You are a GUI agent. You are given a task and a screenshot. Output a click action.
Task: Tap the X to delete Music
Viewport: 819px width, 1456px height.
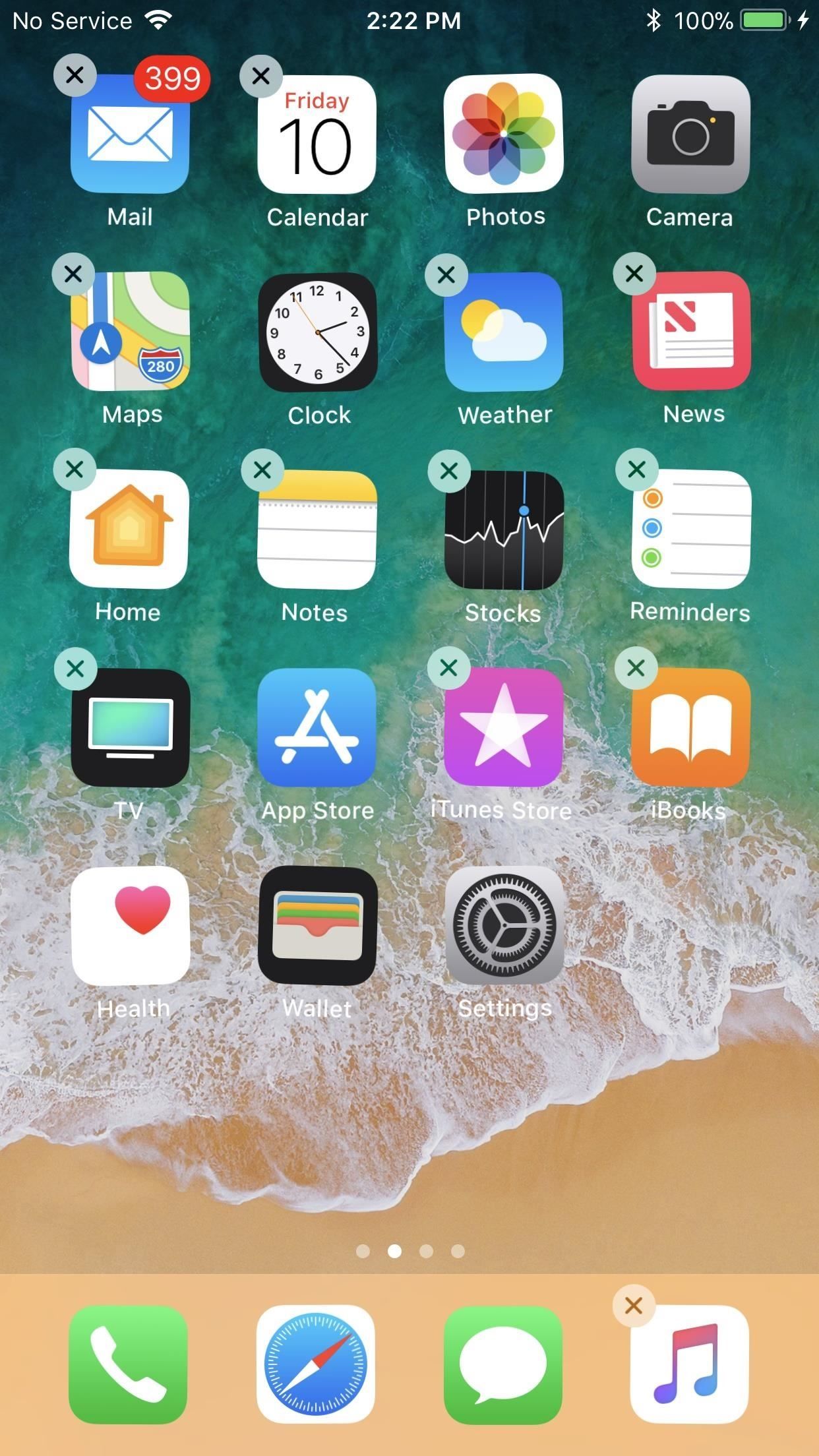point(635,1305)
